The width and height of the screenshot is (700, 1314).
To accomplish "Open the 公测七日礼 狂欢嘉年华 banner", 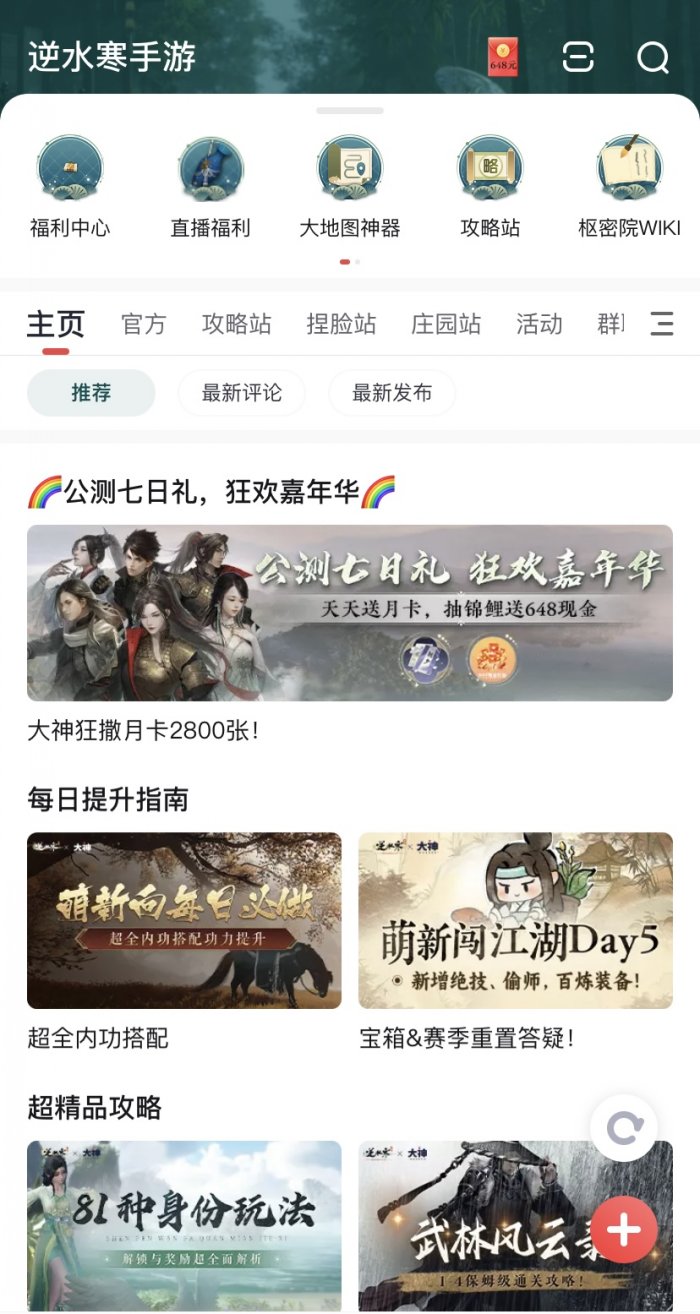I will 350,612.
